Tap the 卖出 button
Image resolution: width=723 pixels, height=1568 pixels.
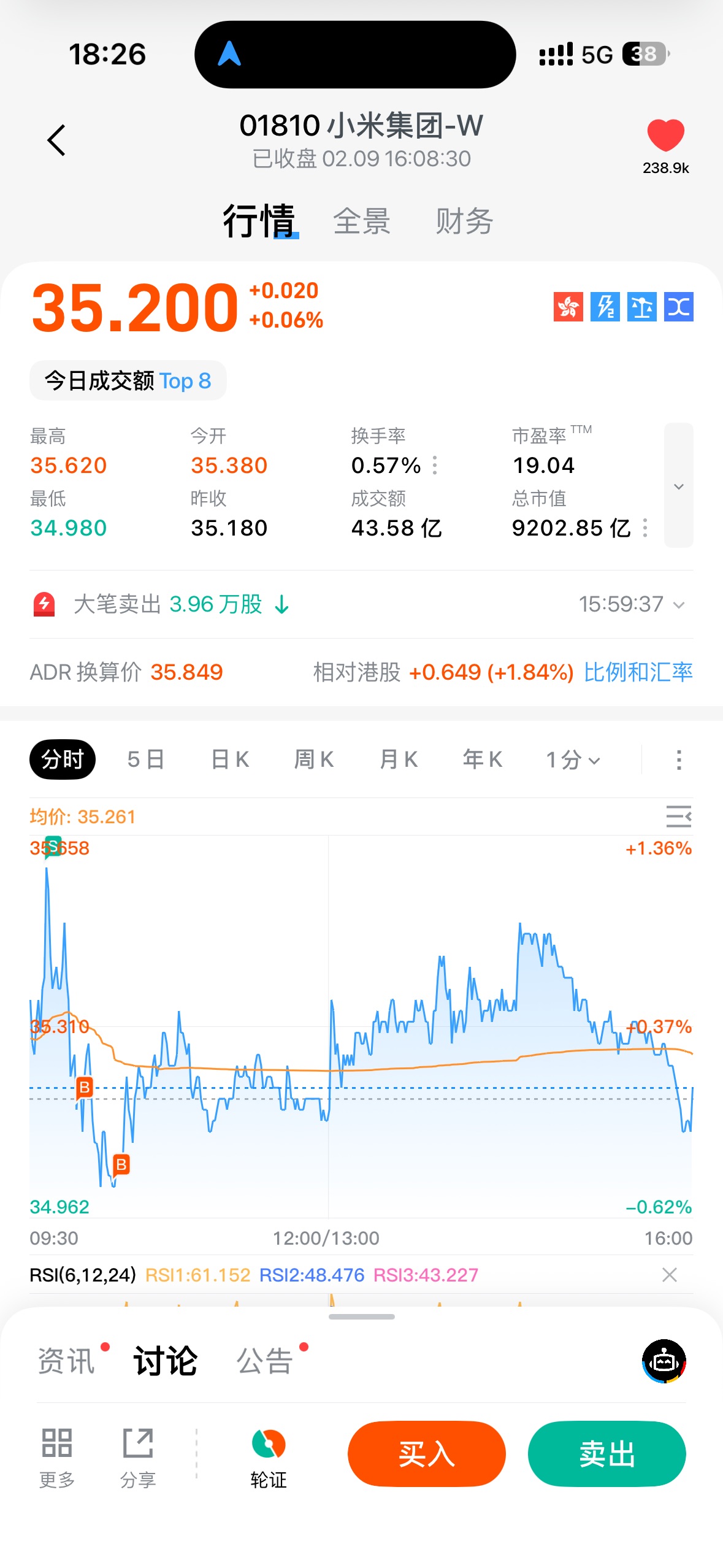(606, 1453)
